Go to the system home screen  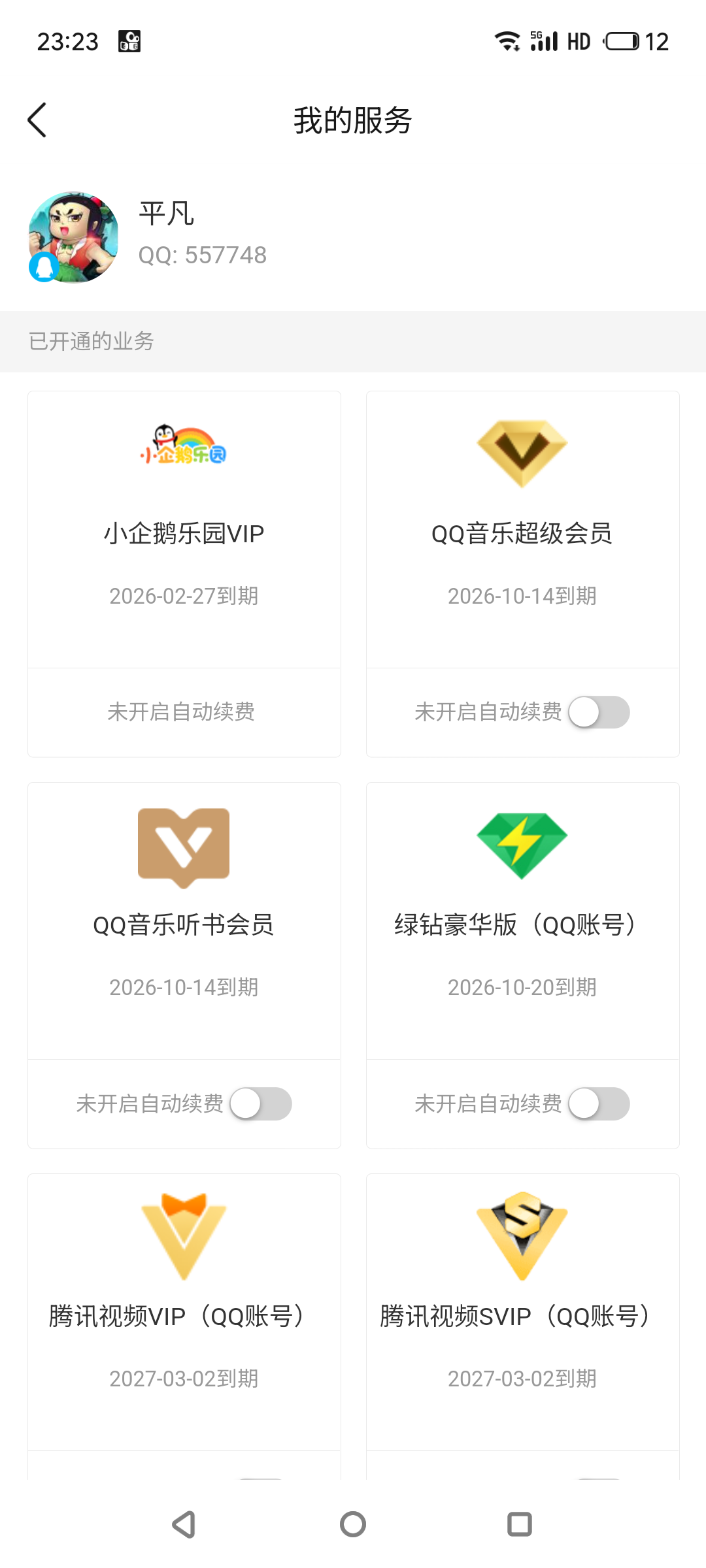[353, 1524]
